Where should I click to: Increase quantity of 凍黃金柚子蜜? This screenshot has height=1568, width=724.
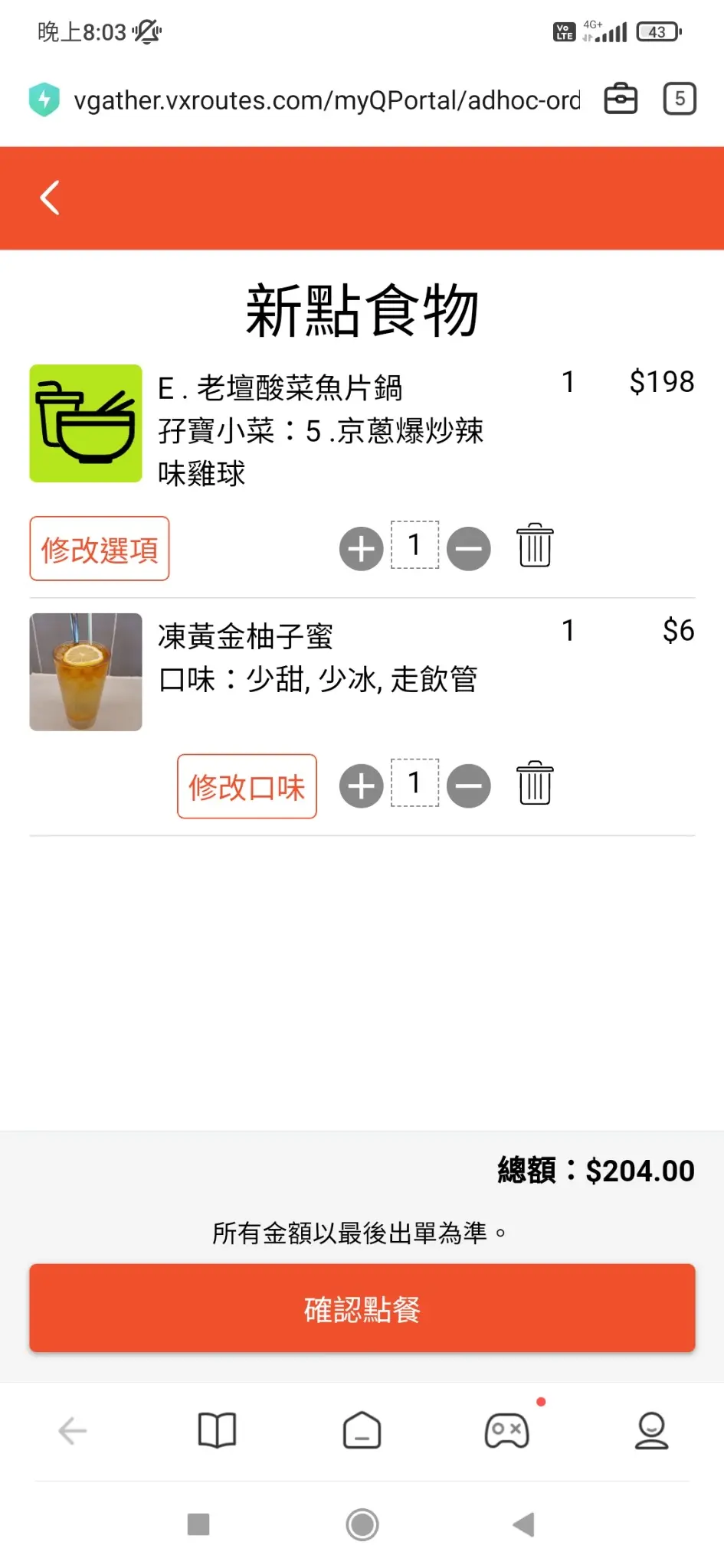point(361,786)
